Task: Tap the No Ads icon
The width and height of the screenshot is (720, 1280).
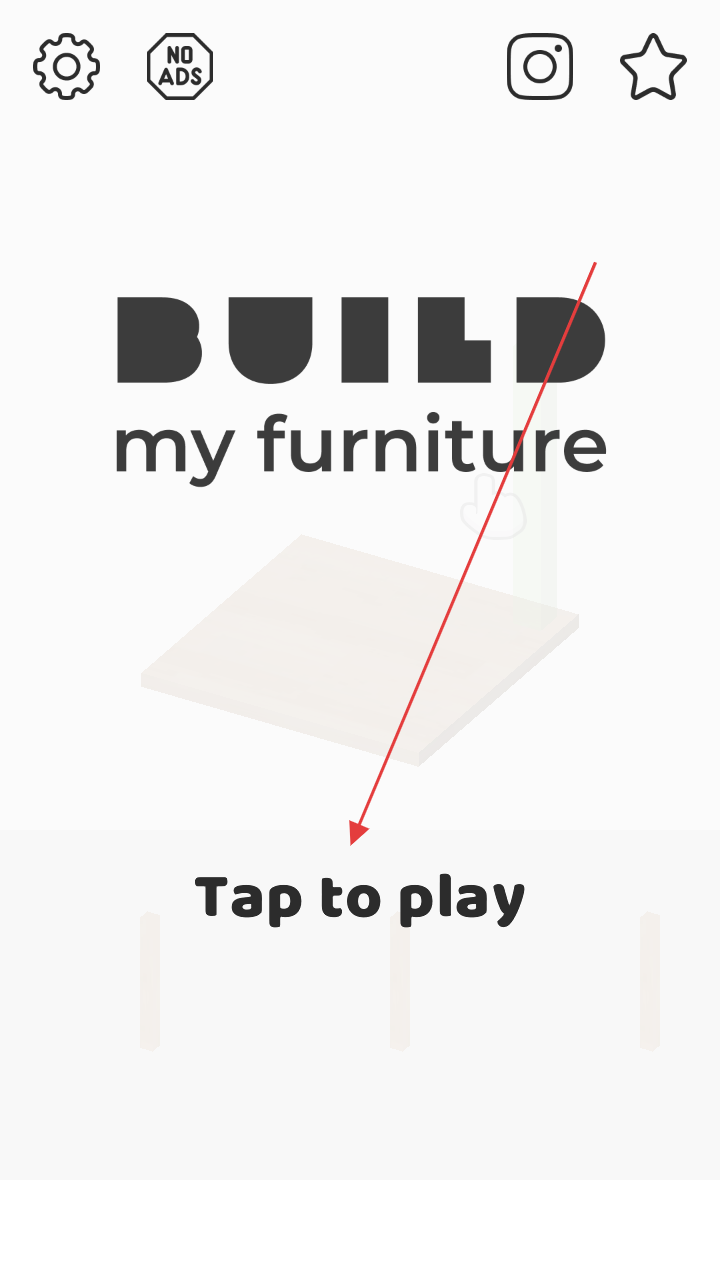Action: point(180,67)
